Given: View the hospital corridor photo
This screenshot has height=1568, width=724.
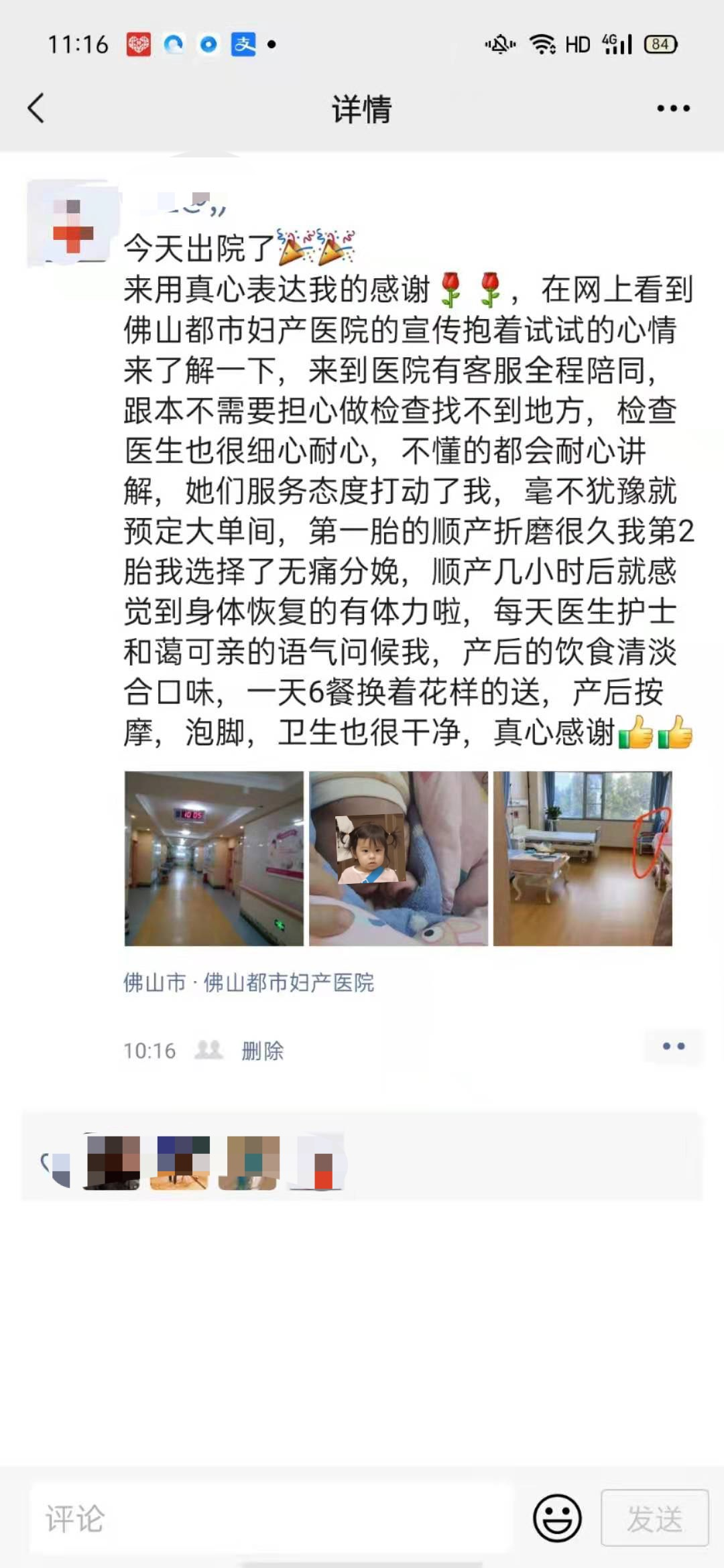Looking at the screenshot, I should click(214, 858).
